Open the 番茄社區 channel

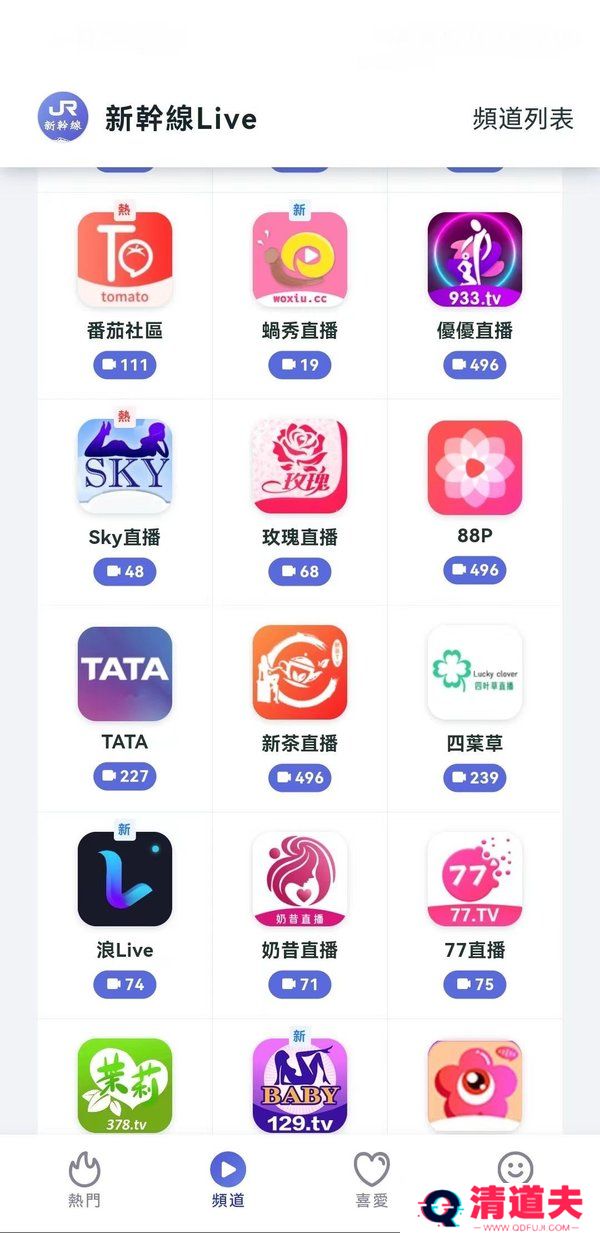tap(125, 259)
